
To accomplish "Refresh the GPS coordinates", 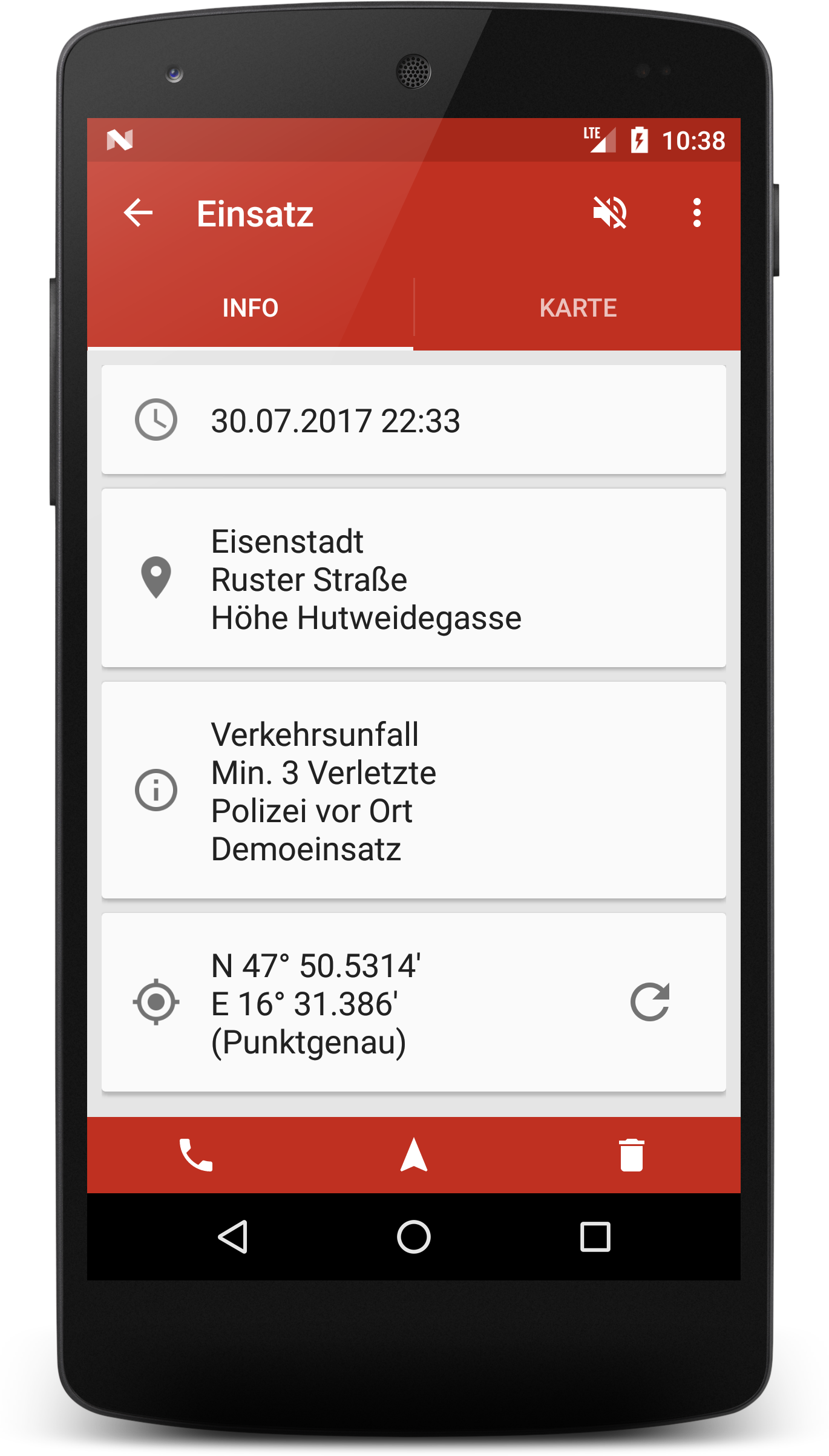I will click(x=650, y=1002).
